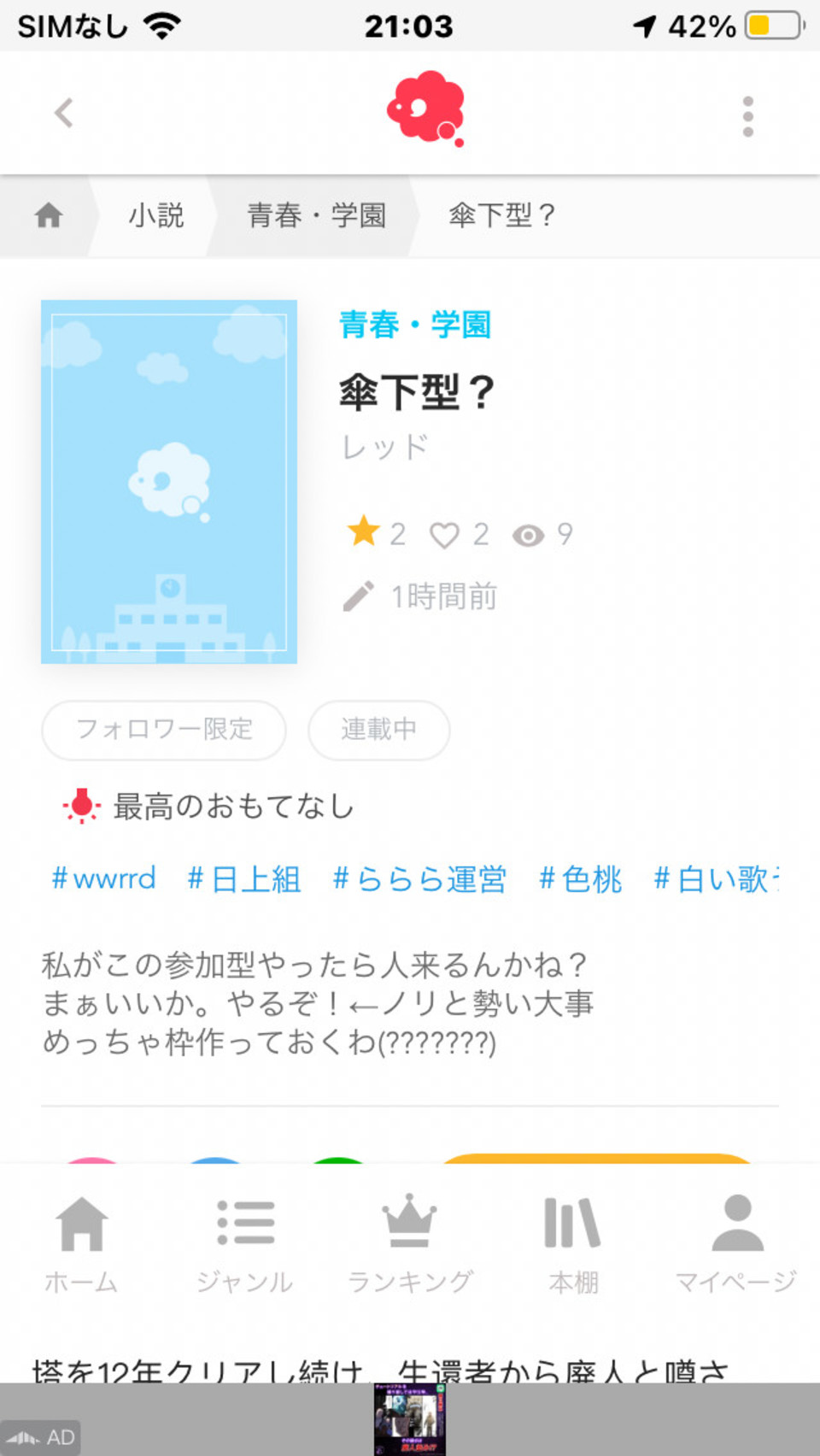820x1456 pixels.
Task: Switch to the ジャンル tab
Action: (x=245, y=1243)
